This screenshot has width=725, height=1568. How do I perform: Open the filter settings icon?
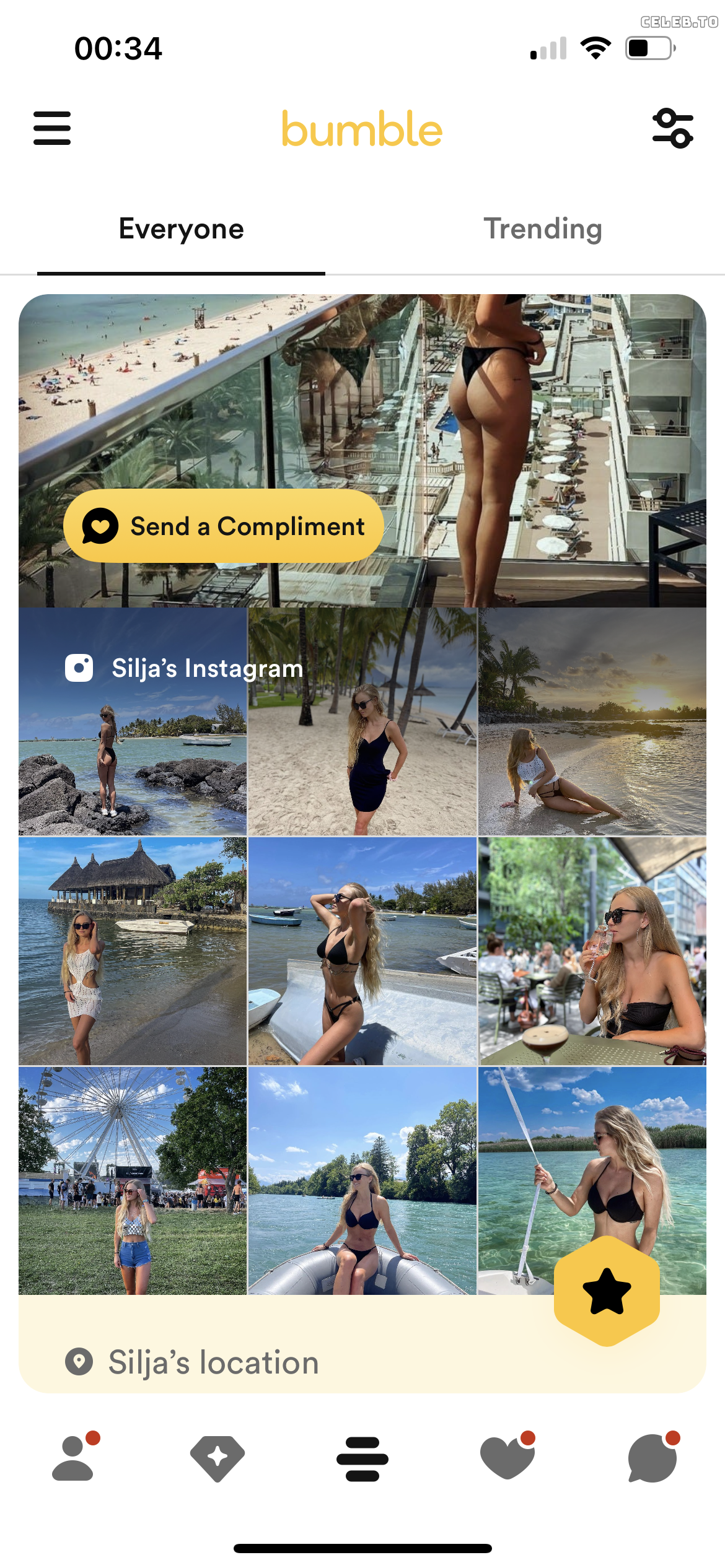[673, 128]
